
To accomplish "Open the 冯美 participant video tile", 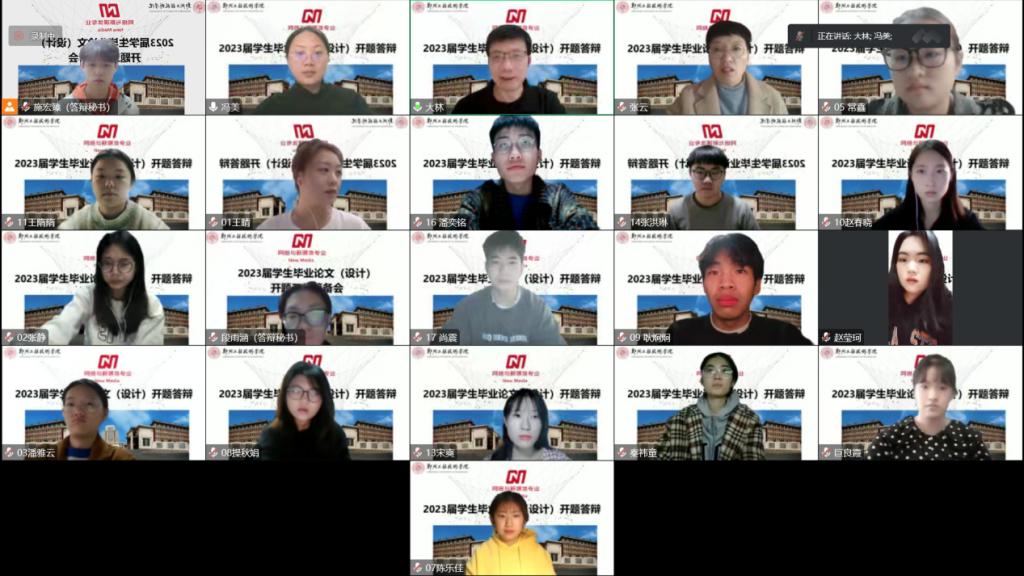I will point(307,58).
